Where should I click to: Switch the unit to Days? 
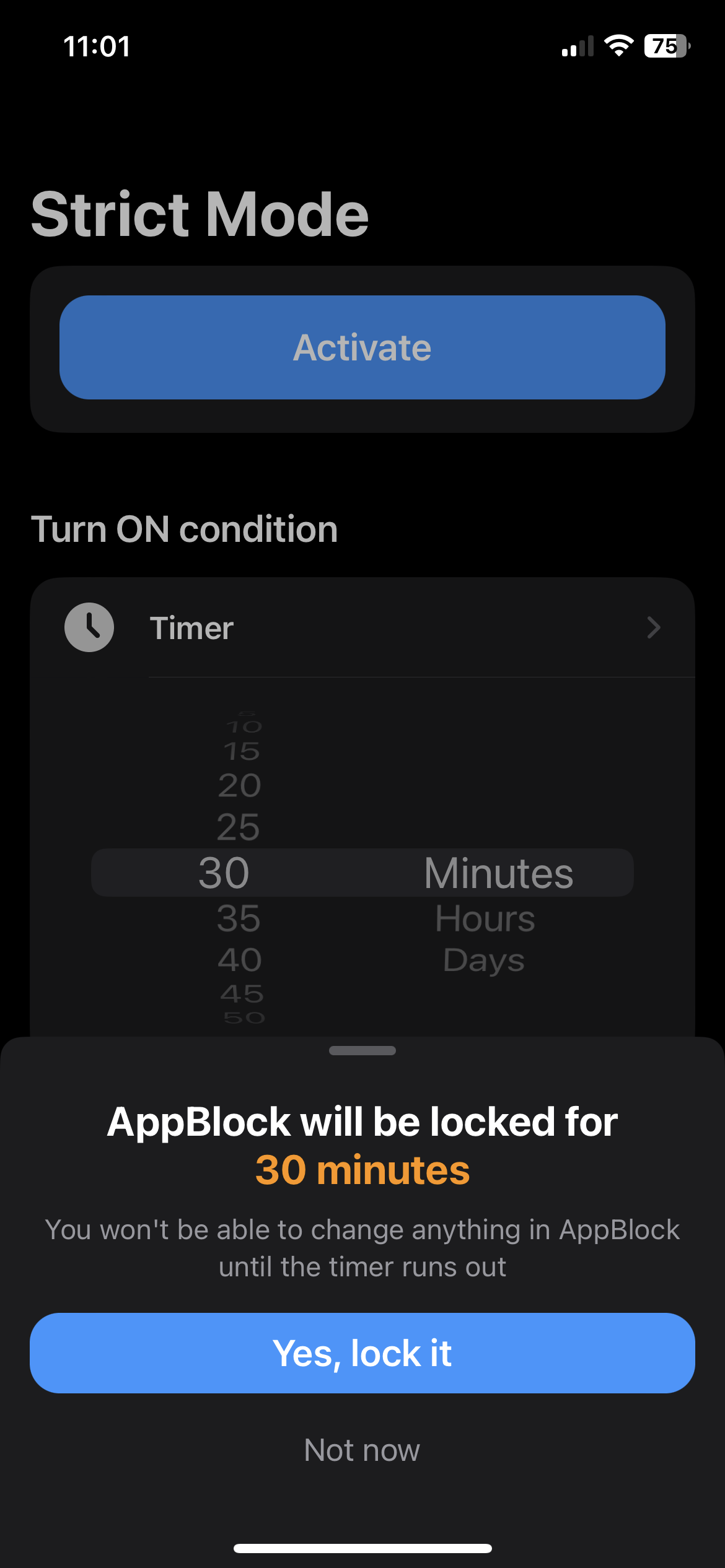(x=483, y=959)
